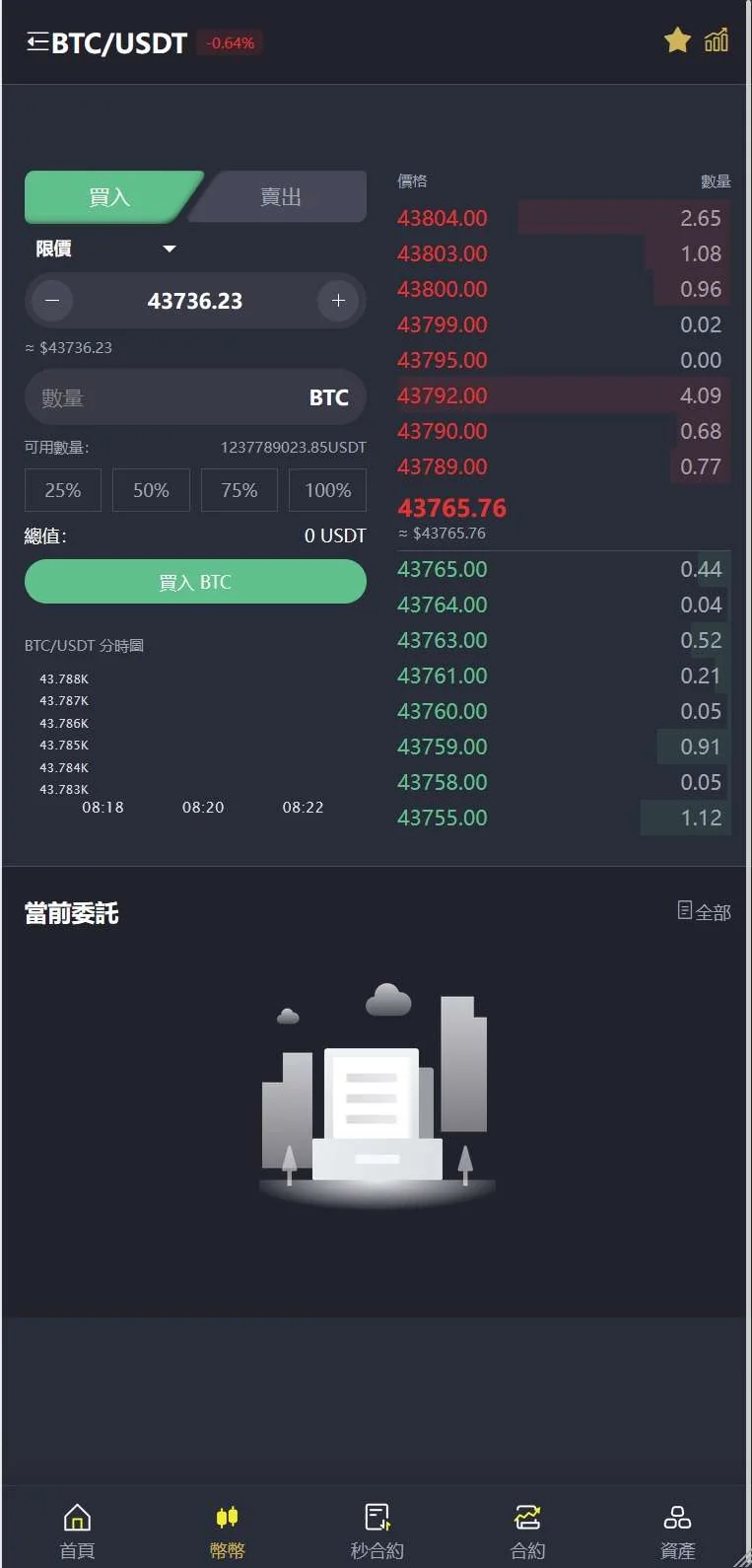Choose the 50% amount option
Viewport: 752px width, 1568px height.
151,490
